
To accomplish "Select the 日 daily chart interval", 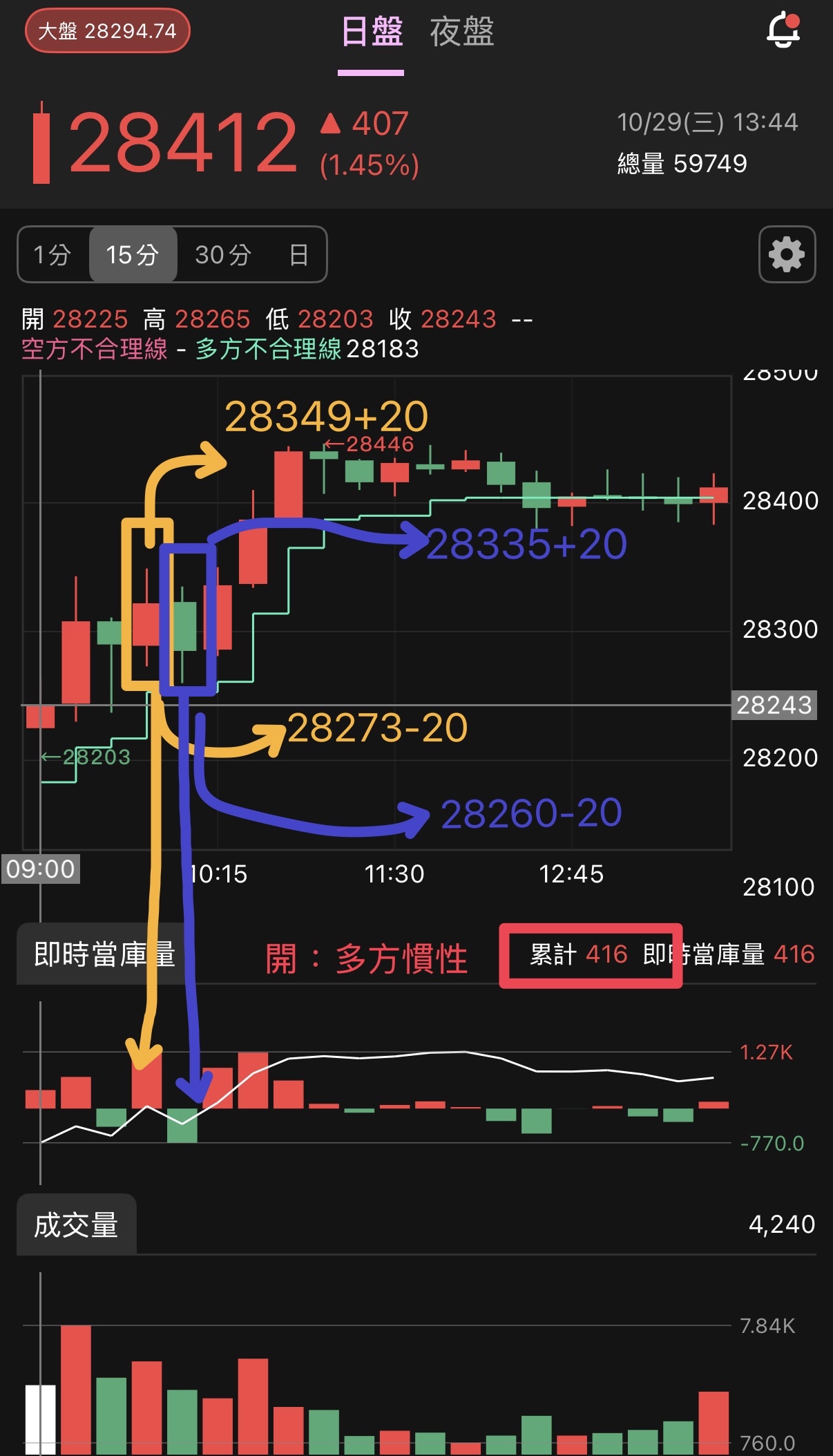I will pyautogui.click(x=298, y=255).
